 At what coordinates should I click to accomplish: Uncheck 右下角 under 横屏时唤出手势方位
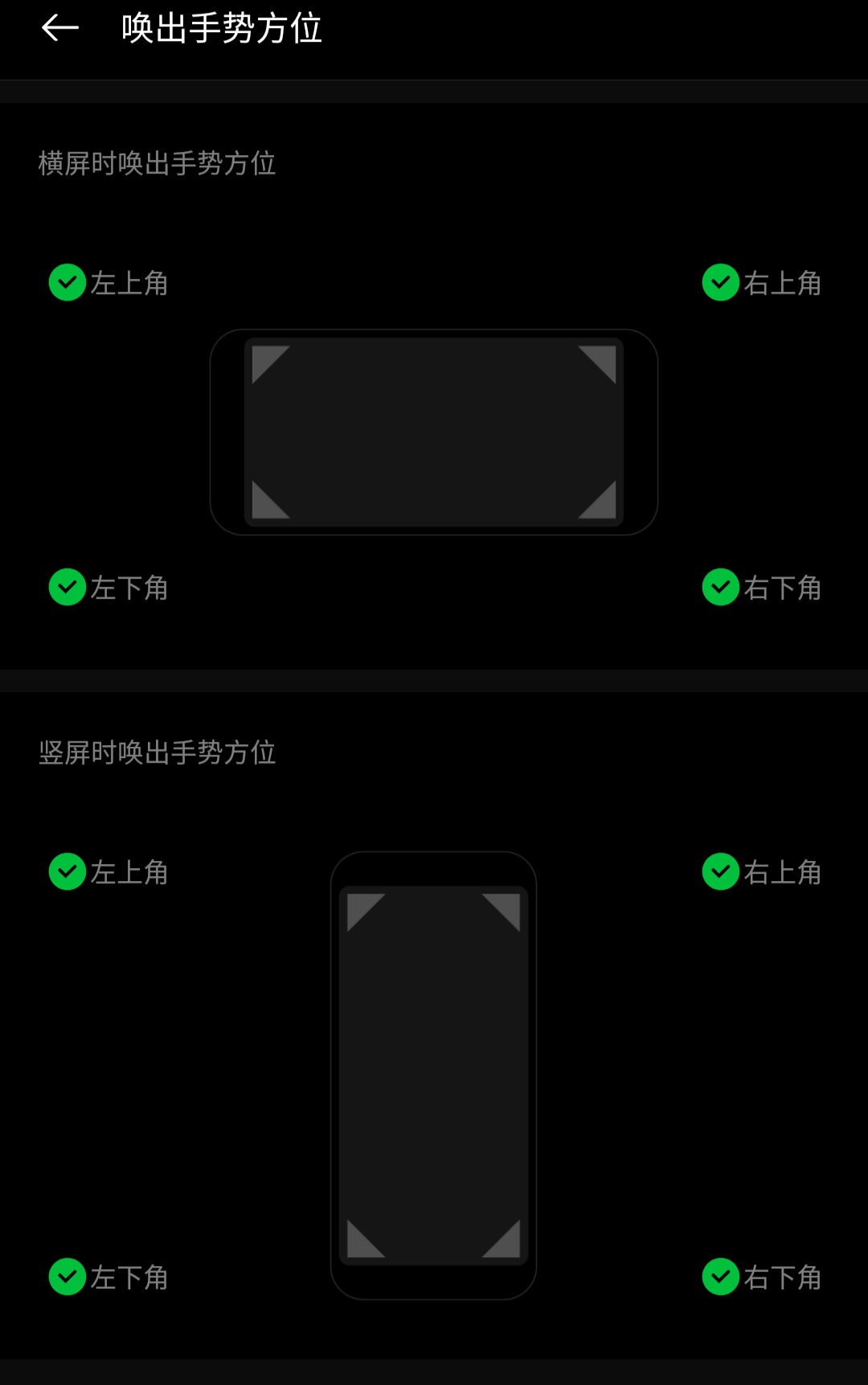pos(721,588)
